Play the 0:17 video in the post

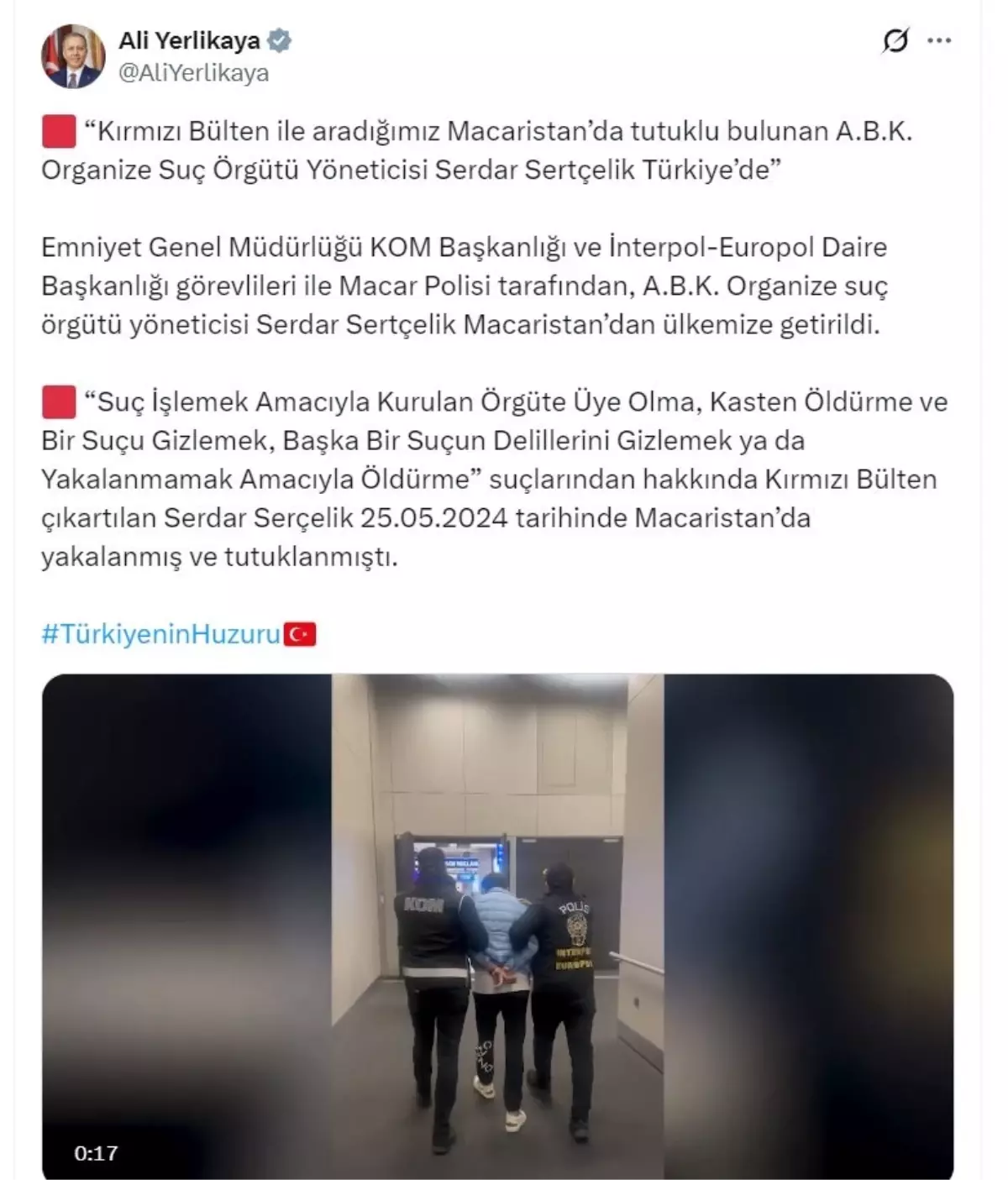[x=497, y=926]
